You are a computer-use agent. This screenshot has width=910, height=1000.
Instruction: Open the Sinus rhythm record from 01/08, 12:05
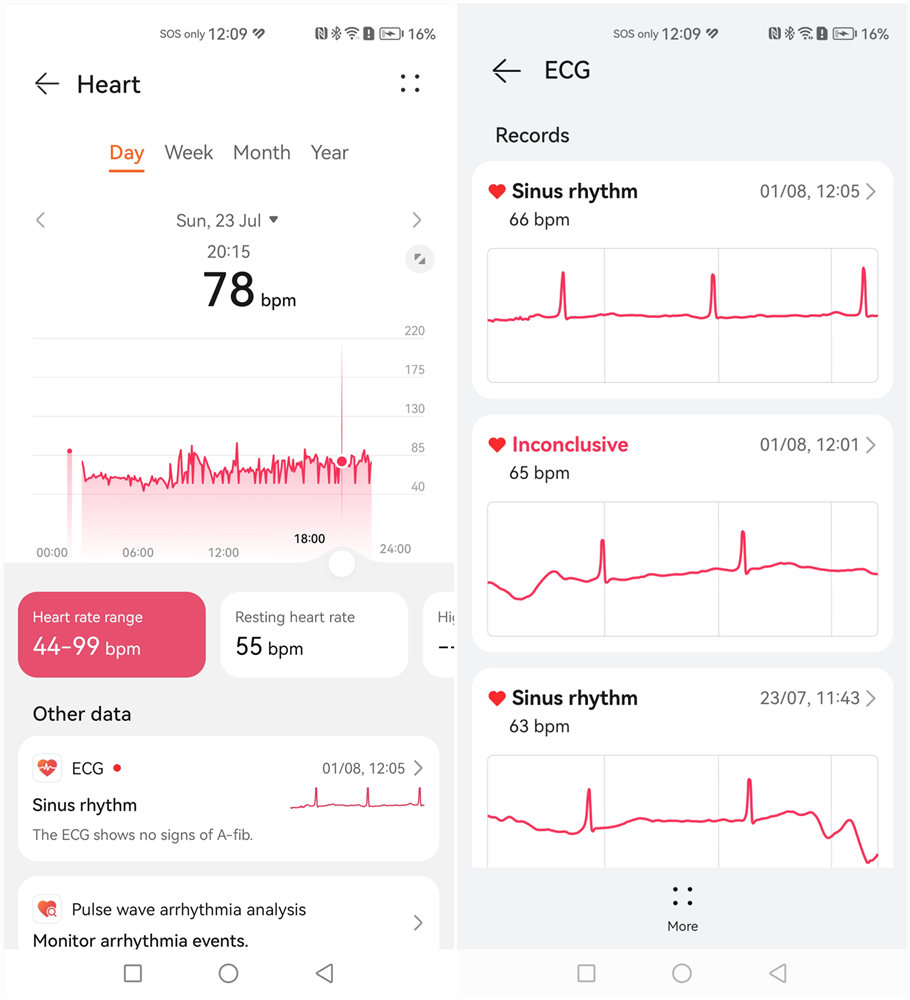pyautogui.click(x=682, y=280)
